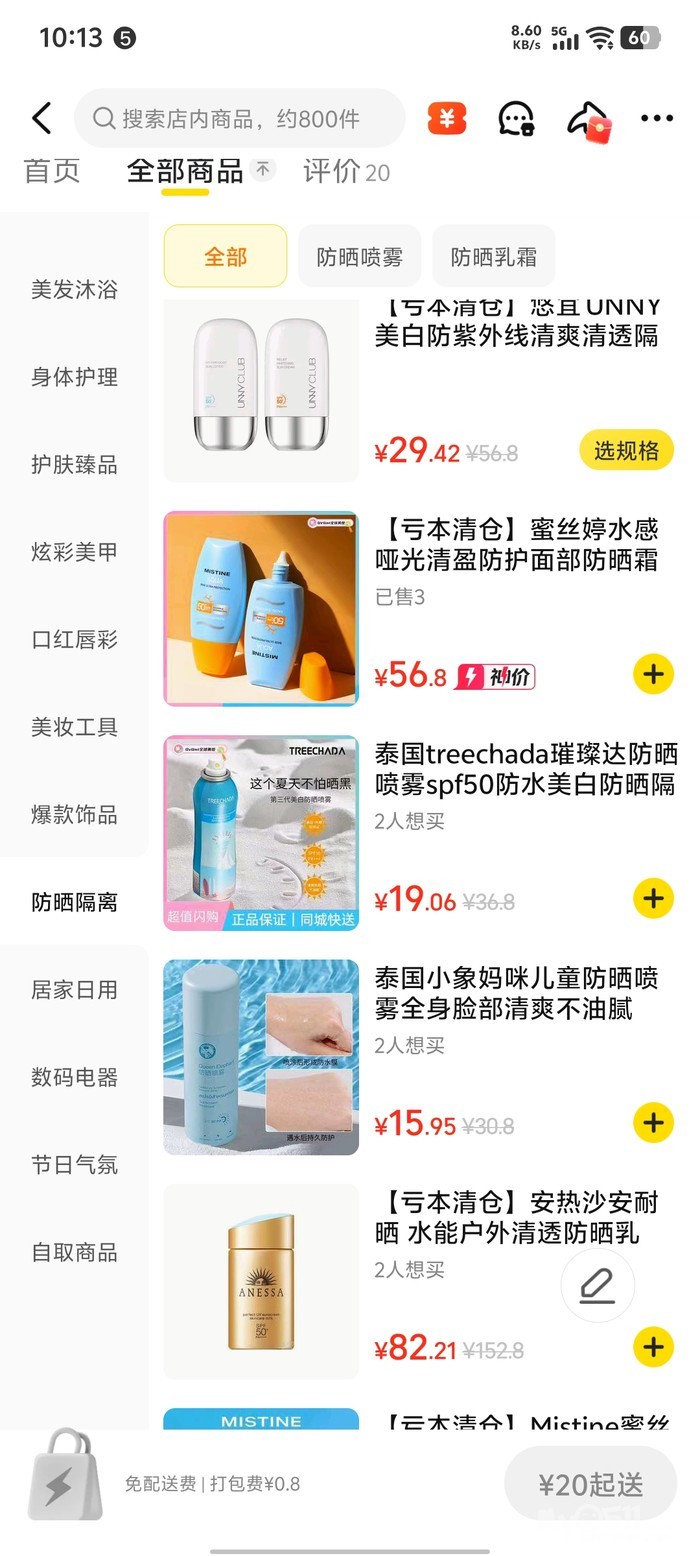Contact the store via chat icon
The width and height of the screenshot is (700, 1556).
(516, 119)
